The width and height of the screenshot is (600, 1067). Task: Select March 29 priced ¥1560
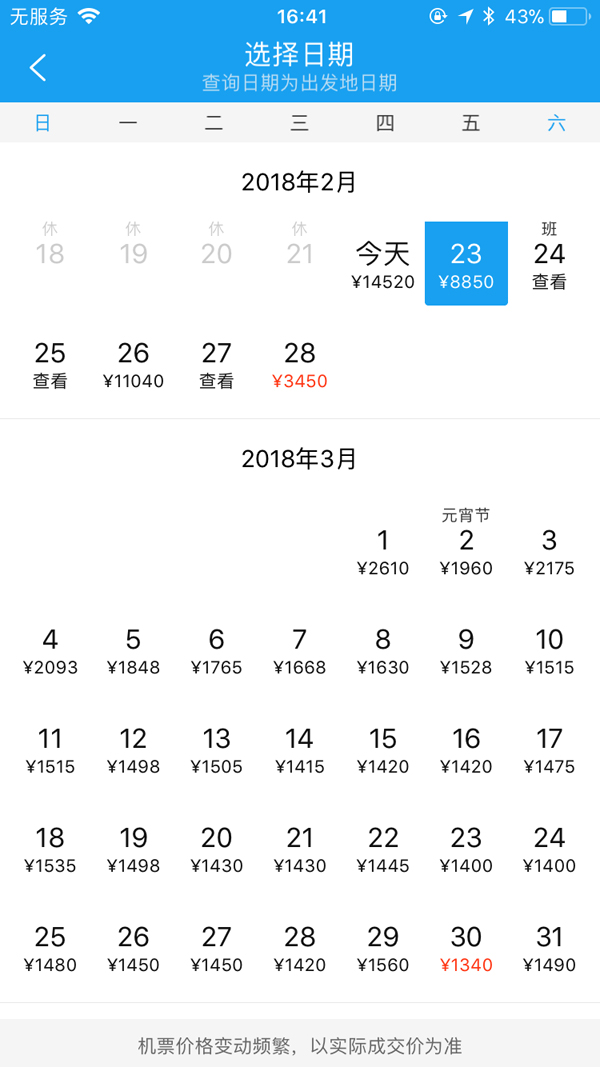[x=383, y=948]
